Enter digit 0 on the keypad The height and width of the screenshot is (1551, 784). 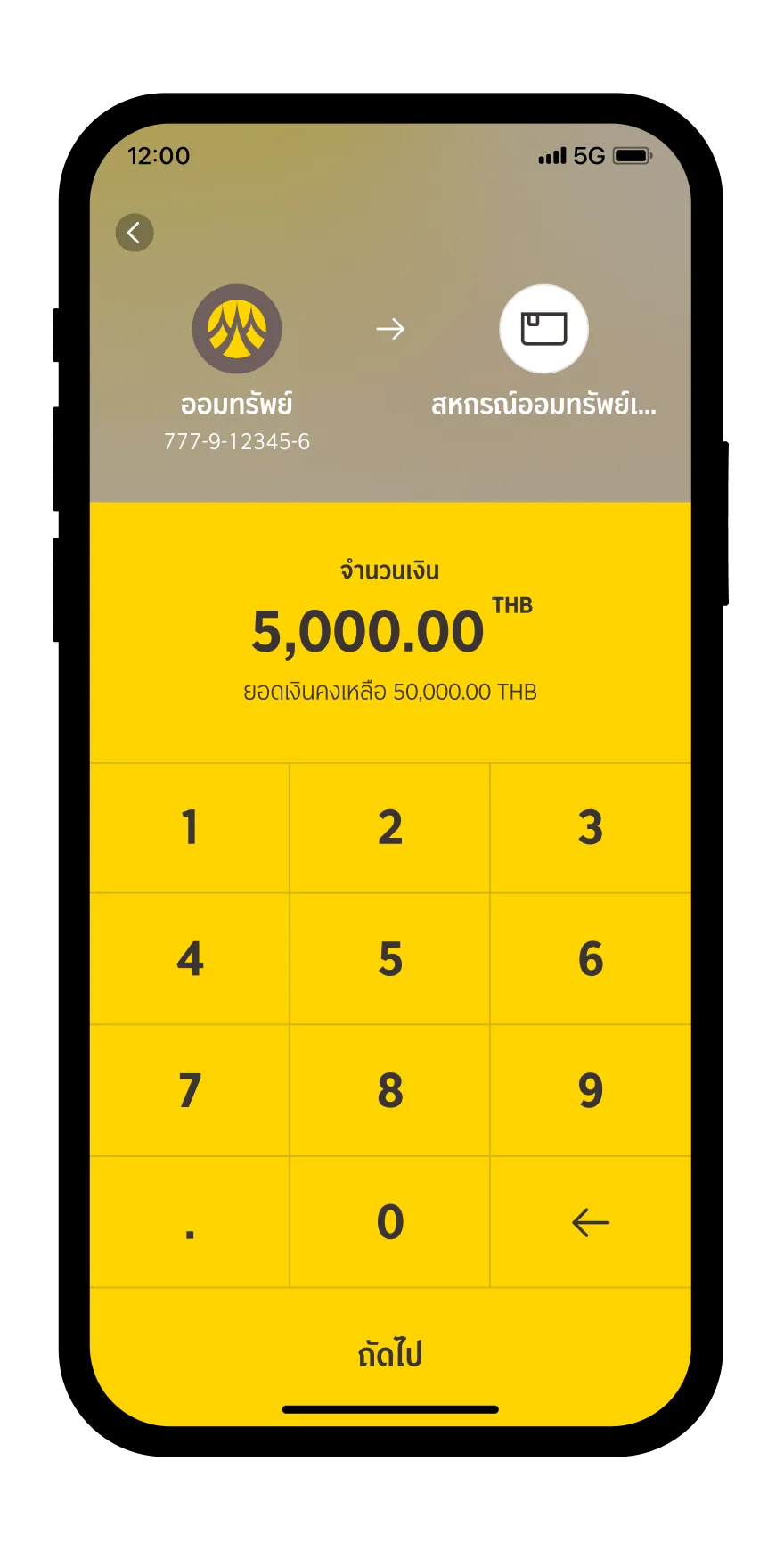389,1222
